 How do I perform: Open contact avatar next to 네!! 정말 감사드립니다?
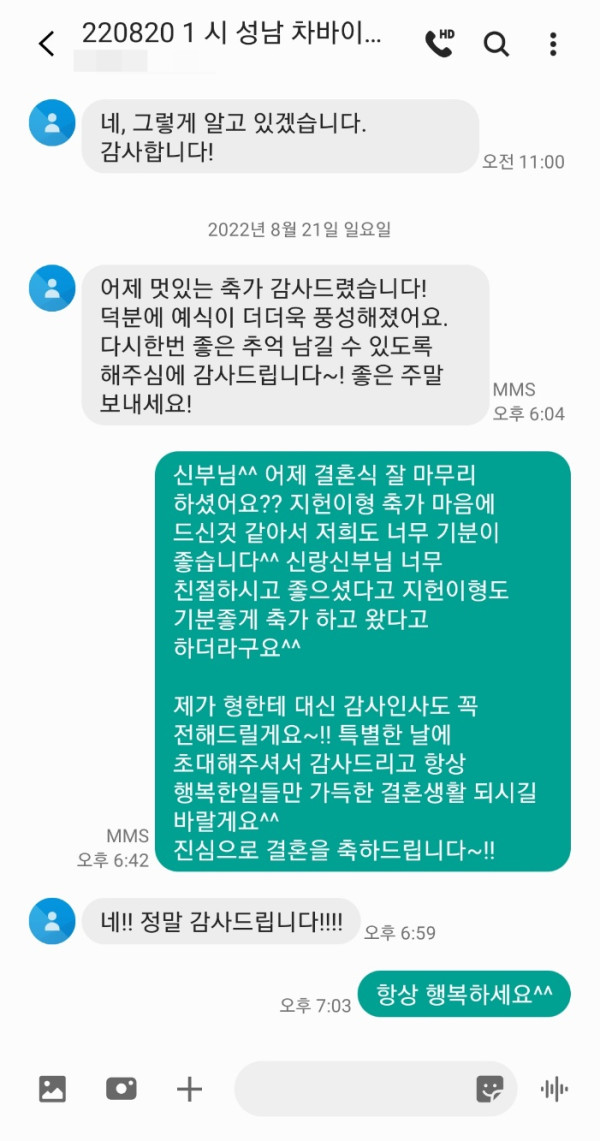pyautogui.click(x=52, y=921)
